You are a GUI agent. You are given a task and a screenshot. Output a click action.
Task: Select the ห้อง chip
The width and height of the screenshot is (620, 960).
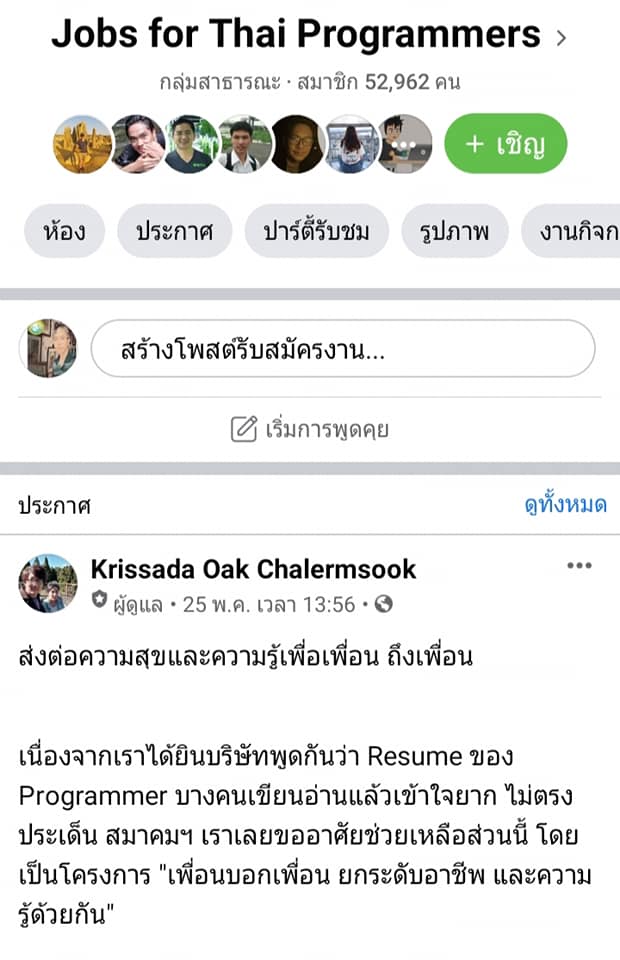tap(65, 232)
